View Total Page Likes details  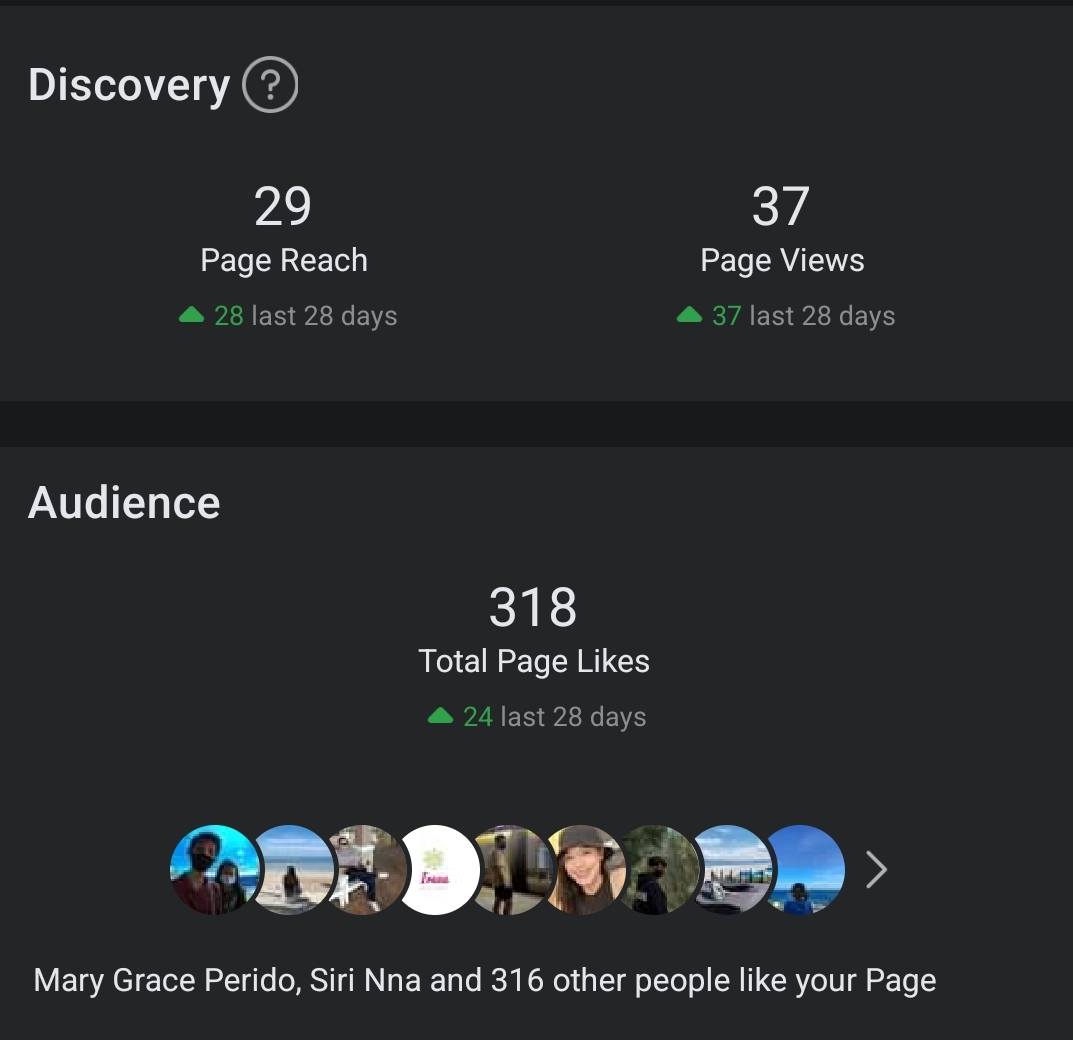pyautogui.click(x=533, y=632)
